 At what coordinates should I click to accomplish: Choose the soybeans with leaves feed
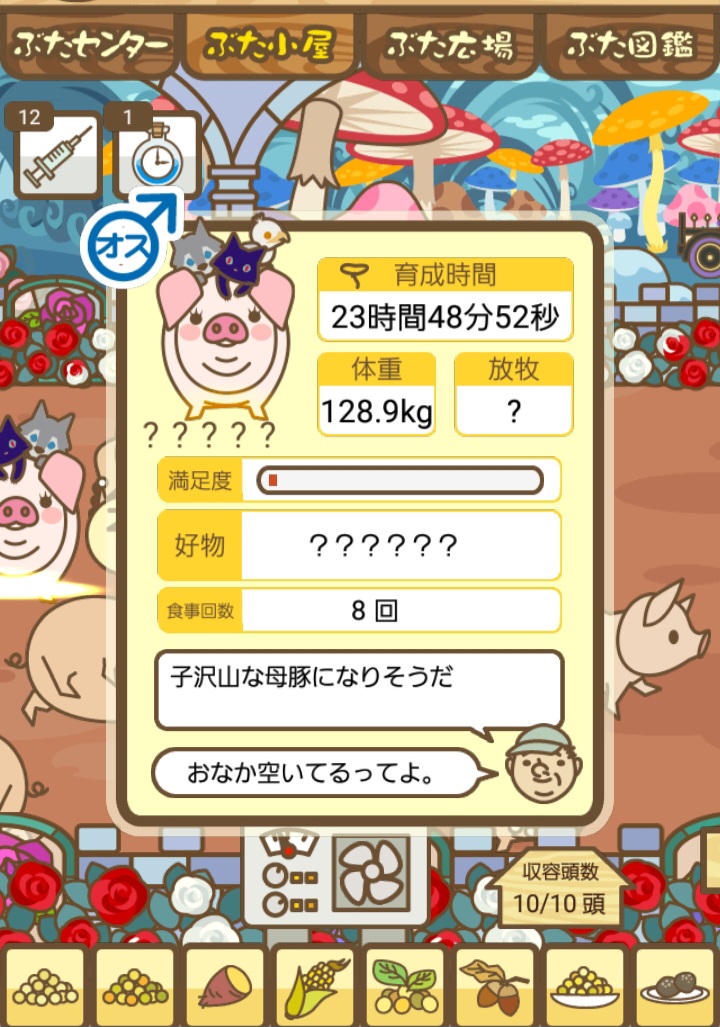405,986
